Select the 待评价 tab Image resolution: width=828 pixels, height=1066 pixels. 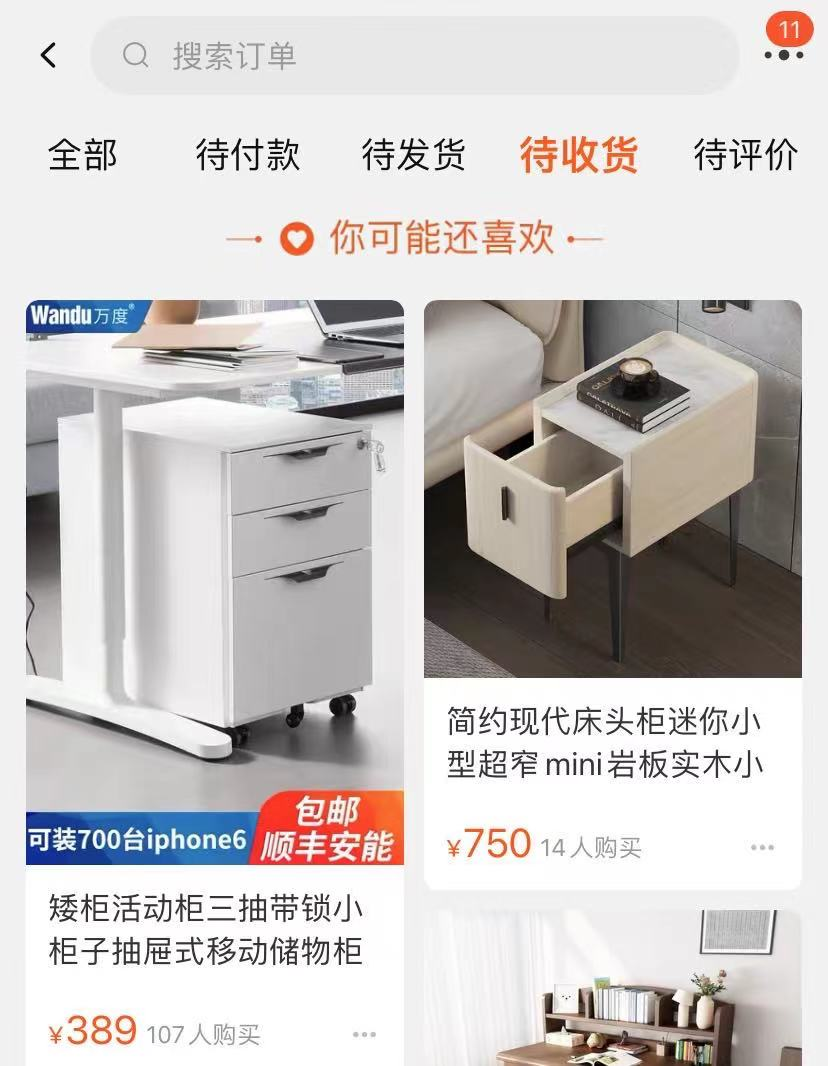pyautogui.click(x=746, y=155)
